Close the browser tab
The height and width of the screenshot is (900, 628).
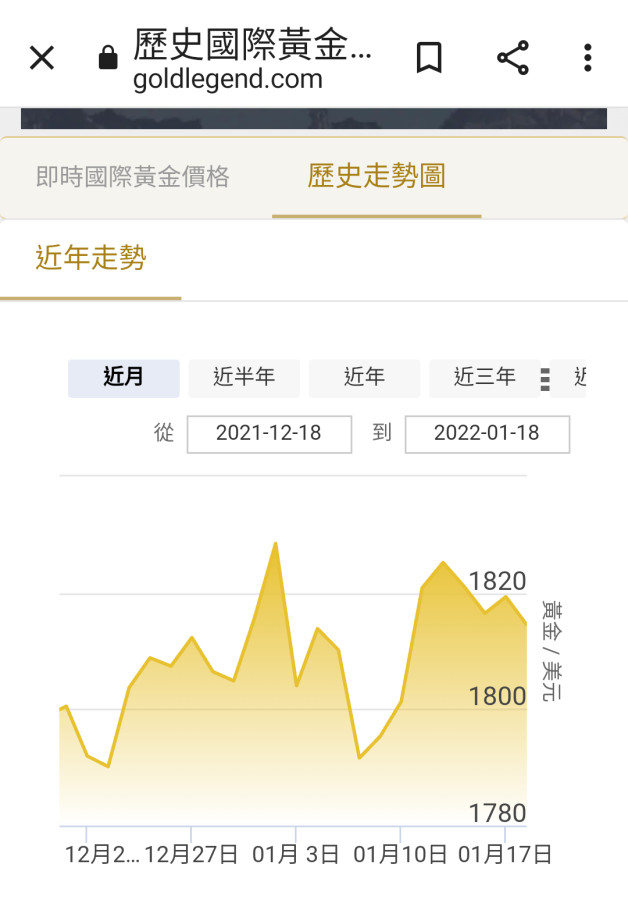pyautogui.click(x=42, y=58)
